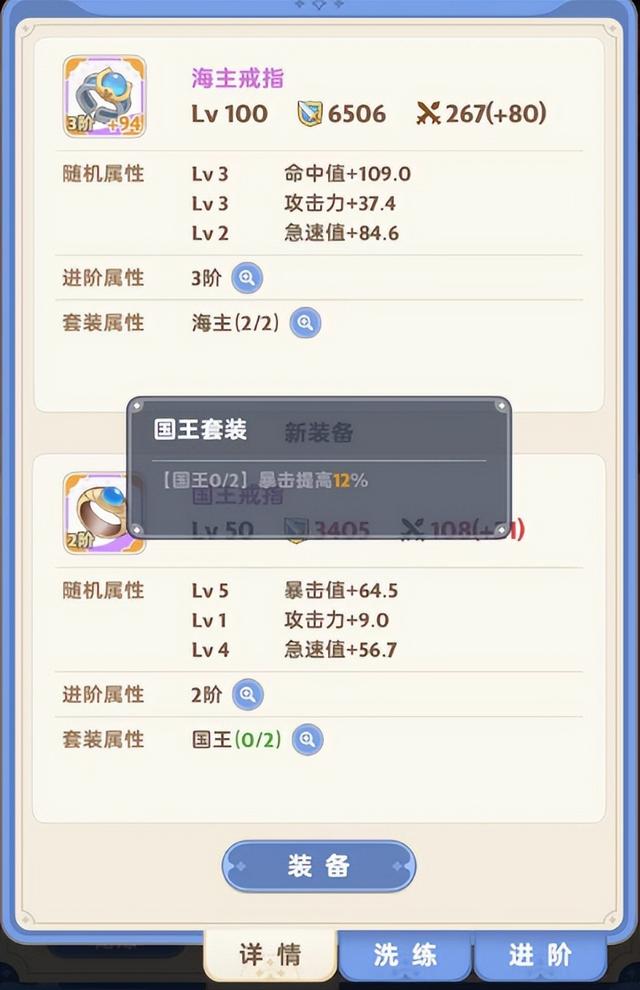Switch to the 进阶 tab

540,955
